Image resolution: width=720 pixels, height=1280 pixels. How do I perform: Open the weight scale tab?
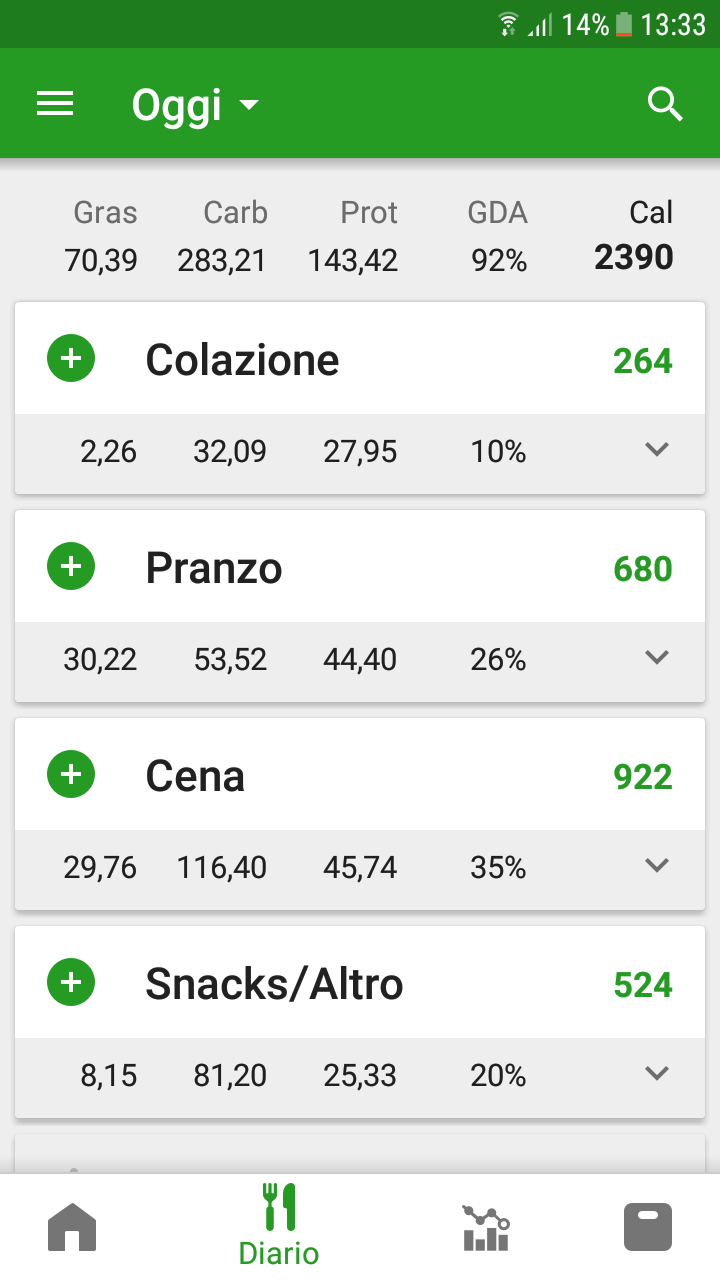click(x=648, y=1227)
